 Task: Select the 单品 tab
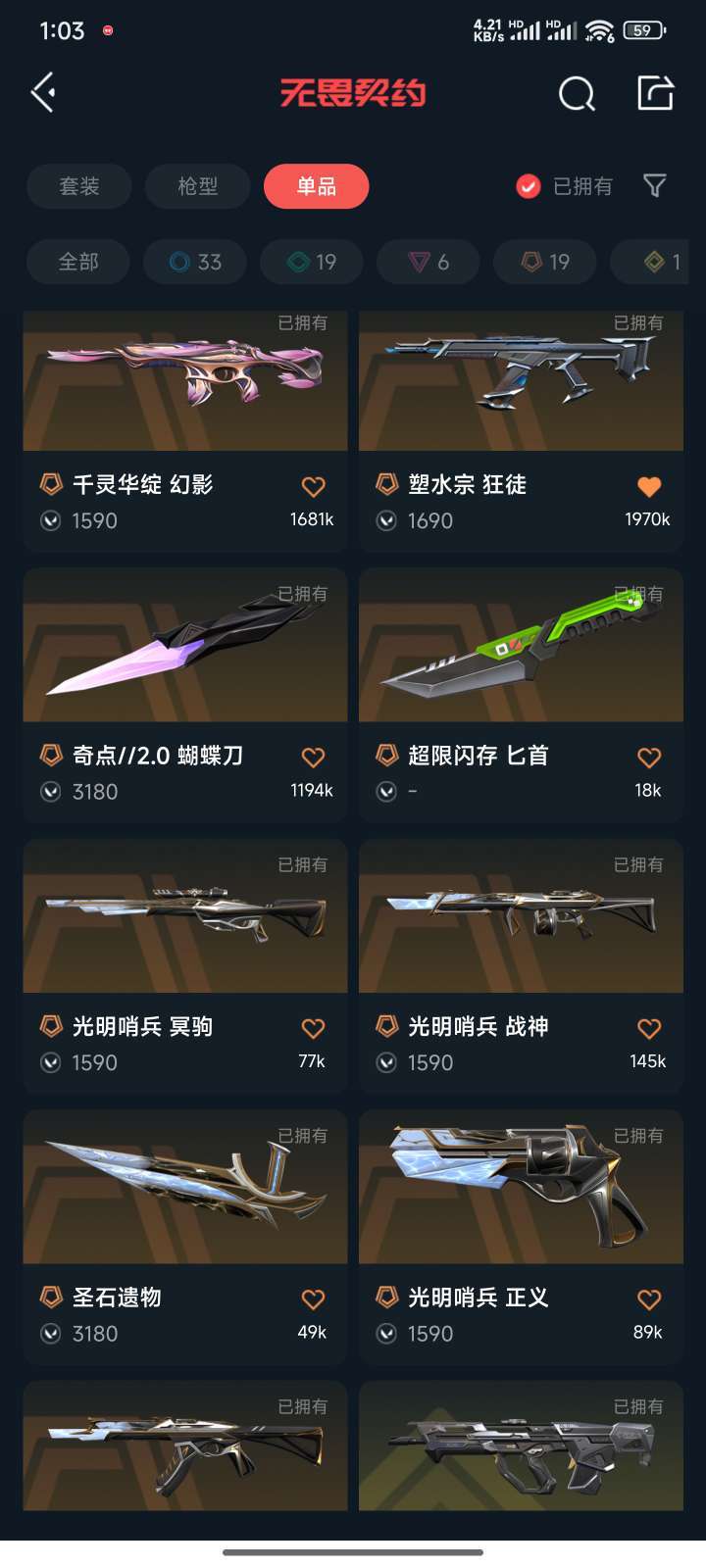point(316,186)
